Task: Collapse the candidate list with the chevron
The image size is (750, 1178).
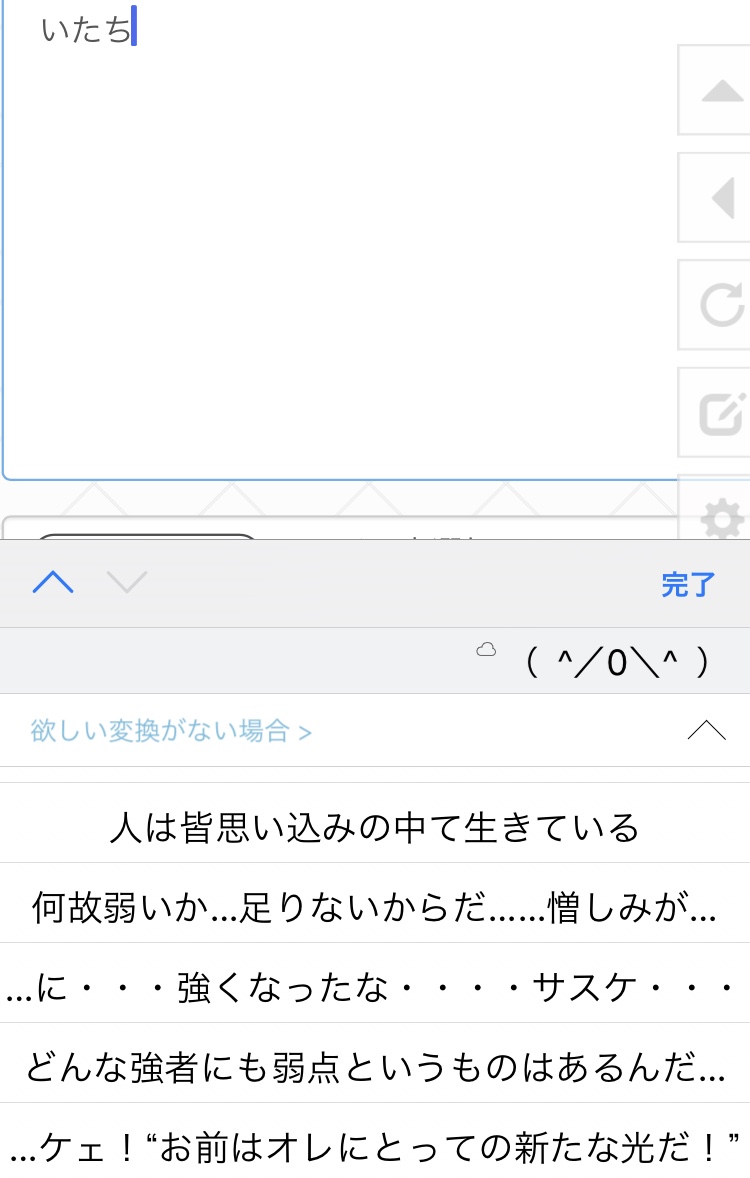Action: pyautogui.click(x=707, y=731)
